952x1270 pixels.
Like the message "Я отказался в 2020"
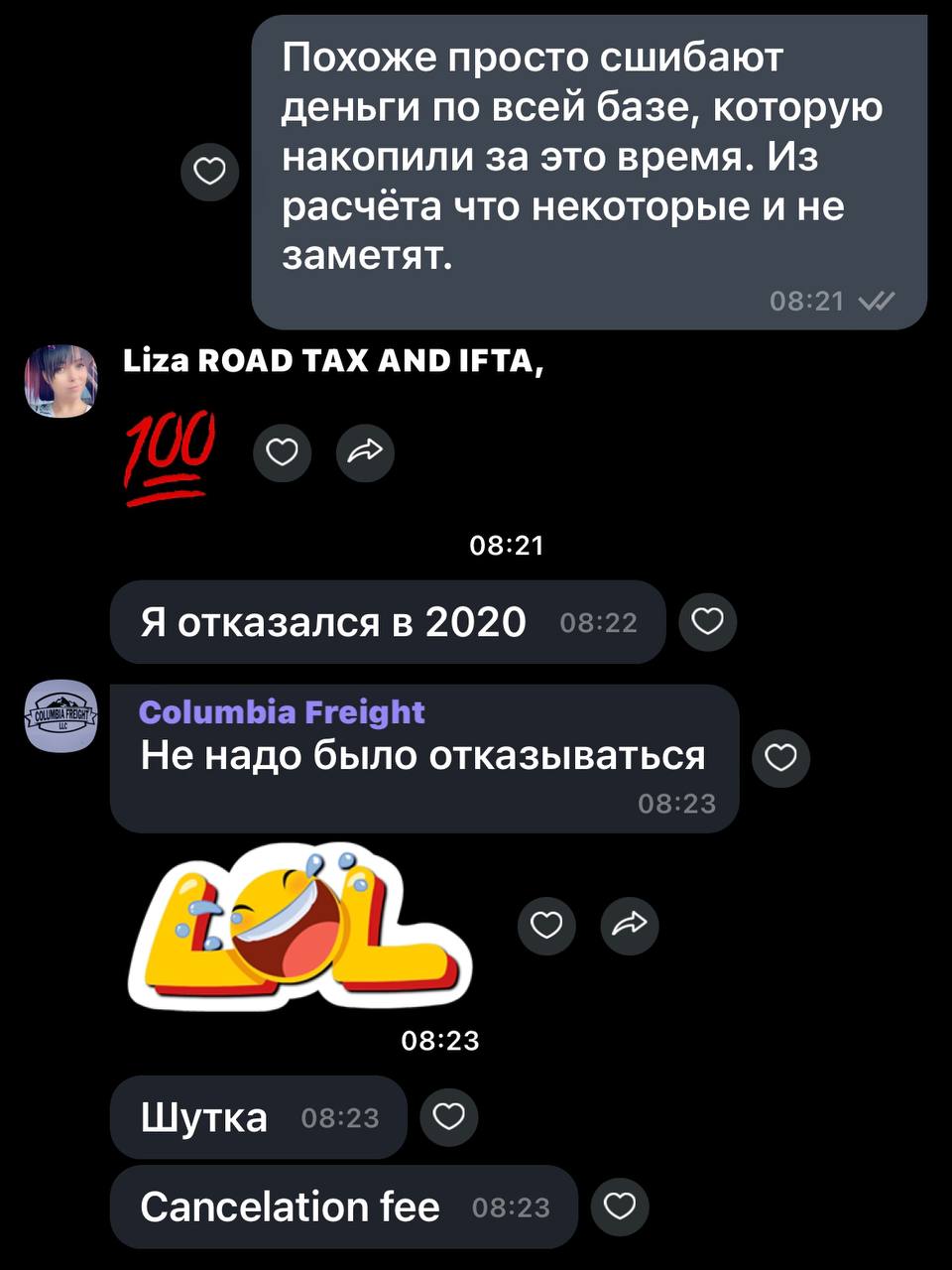(708, 622)
